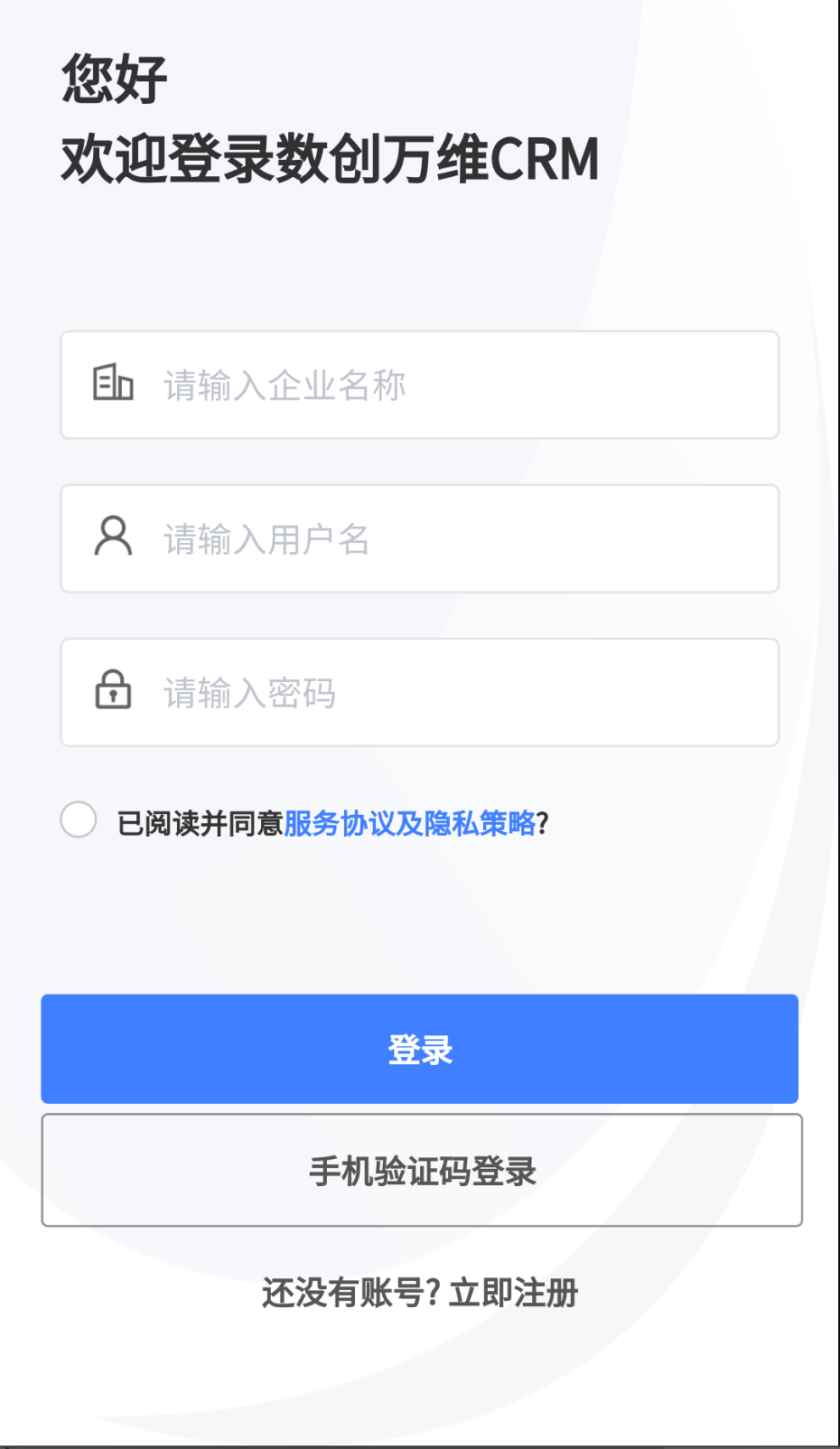This screenshot has width=840, height=1449.
Task: Click the padlock icon in password field
Action: click(113, 691)
